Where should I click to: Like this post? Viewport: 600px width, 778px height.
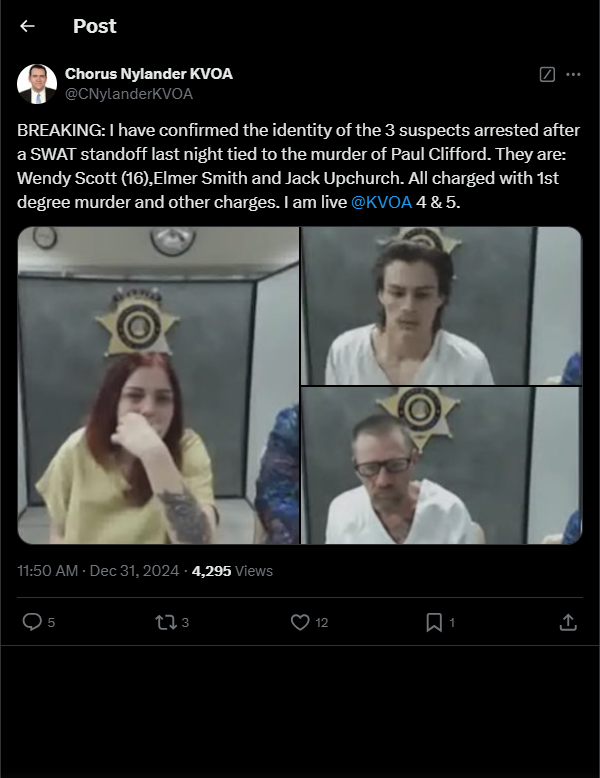pyautogui.click(x=300, y=622)
